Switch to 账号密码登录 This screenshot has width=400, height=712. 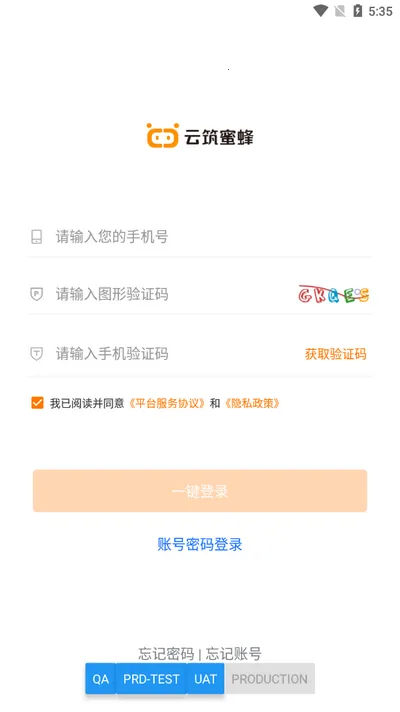pos(200,544)
